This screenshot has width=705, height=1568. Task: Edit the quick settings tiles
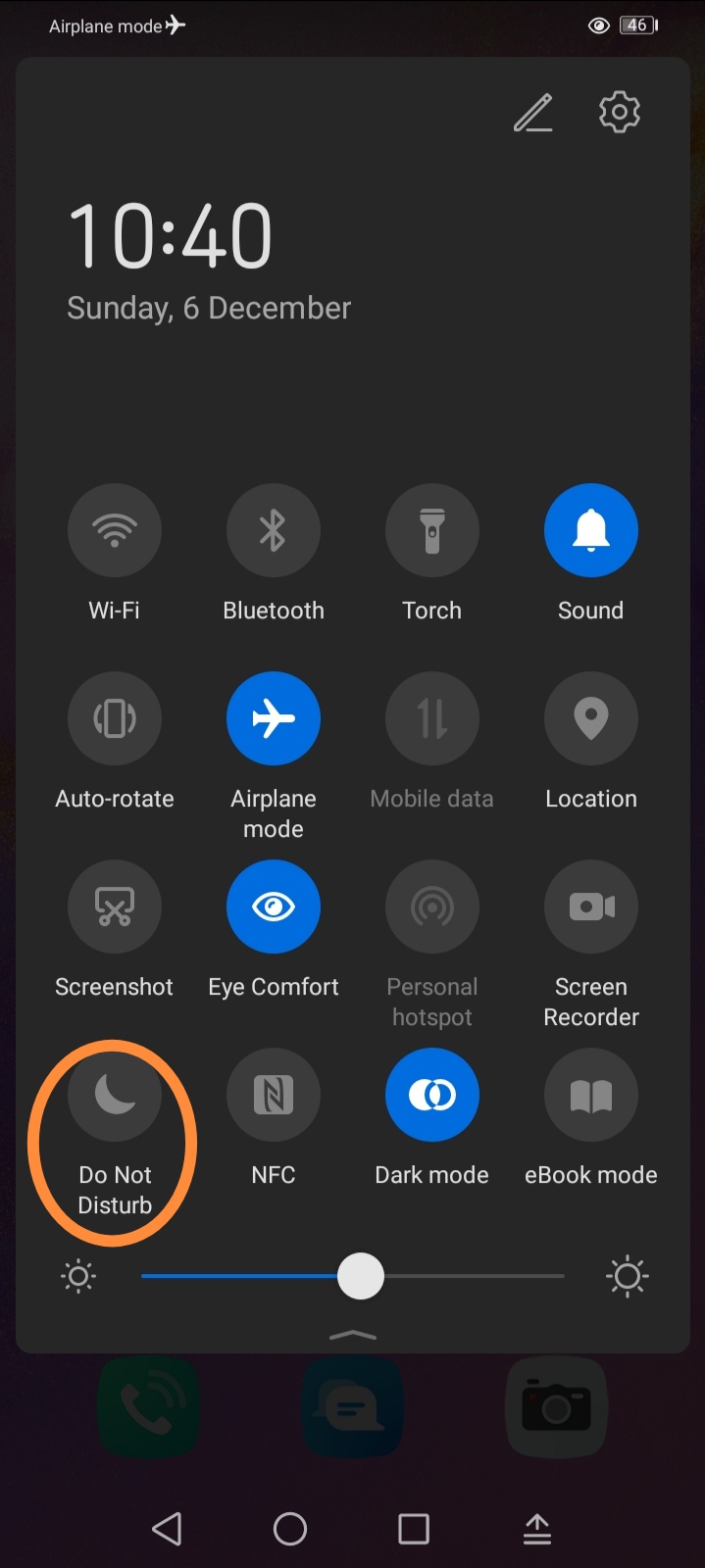tap(533, 114)
